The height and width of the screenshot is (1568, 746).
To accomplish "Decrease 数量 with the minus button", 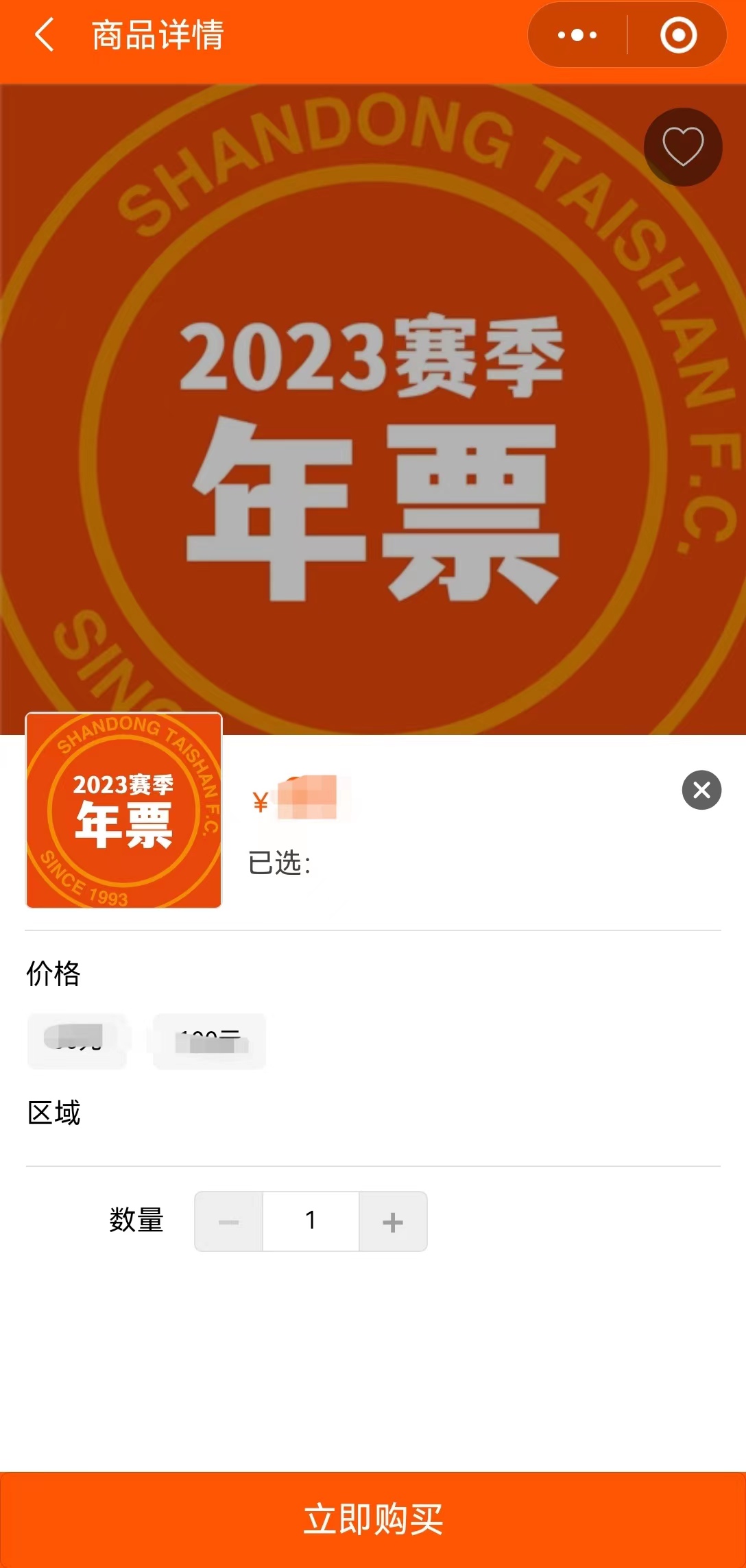I will point(228,1221).
